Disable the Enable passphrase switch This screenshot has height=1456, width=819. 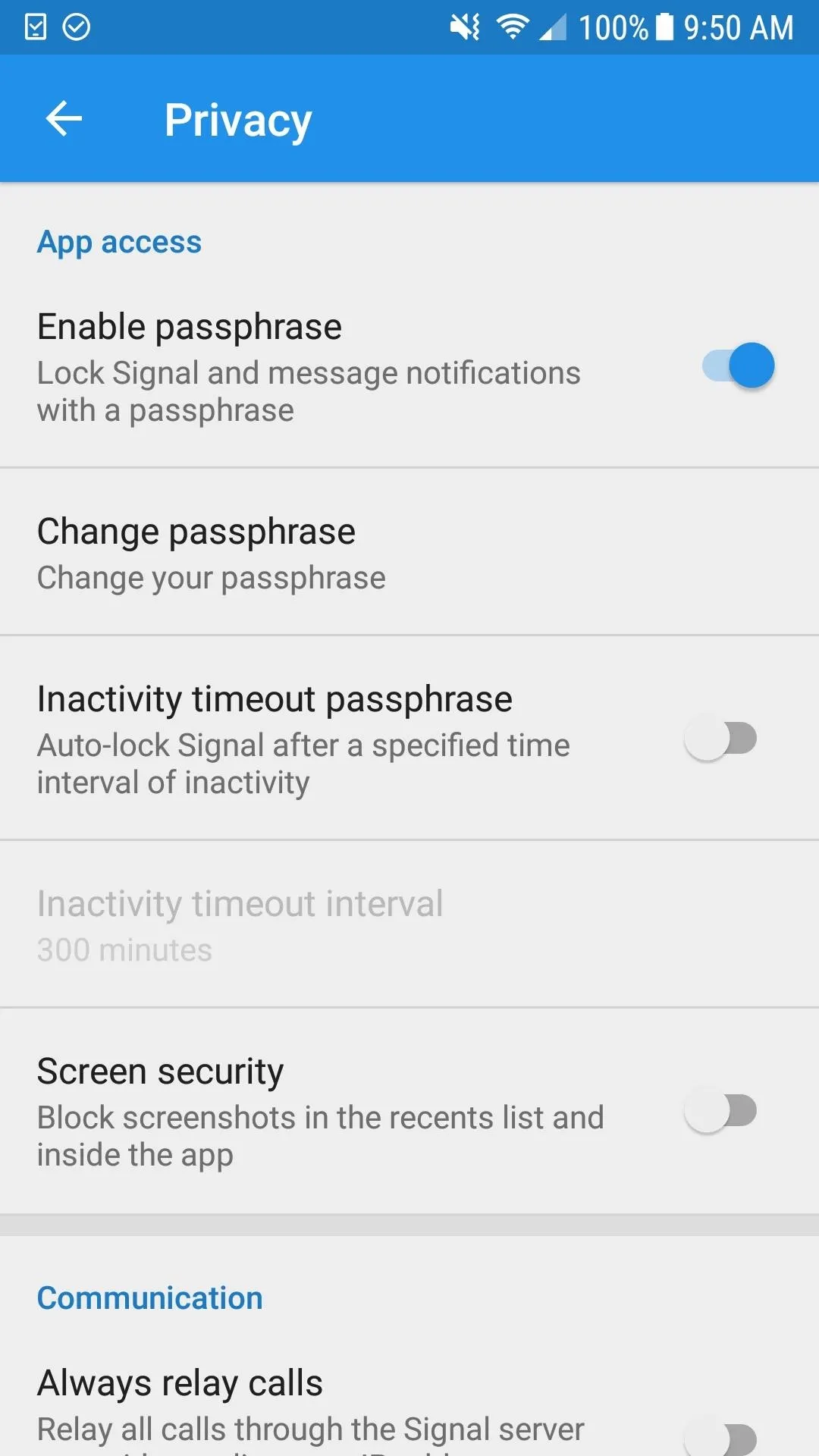(x=738, y=366)
